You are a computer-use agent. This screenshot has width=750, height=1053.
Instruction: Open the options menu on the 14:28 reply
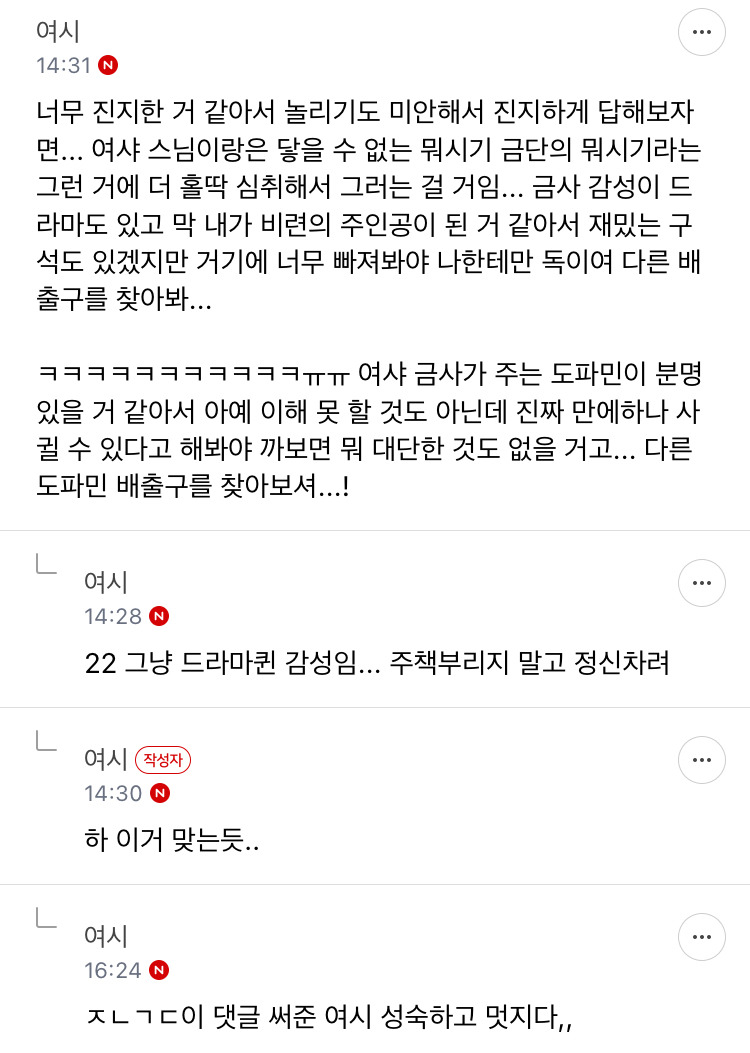[x=702, y=583]
